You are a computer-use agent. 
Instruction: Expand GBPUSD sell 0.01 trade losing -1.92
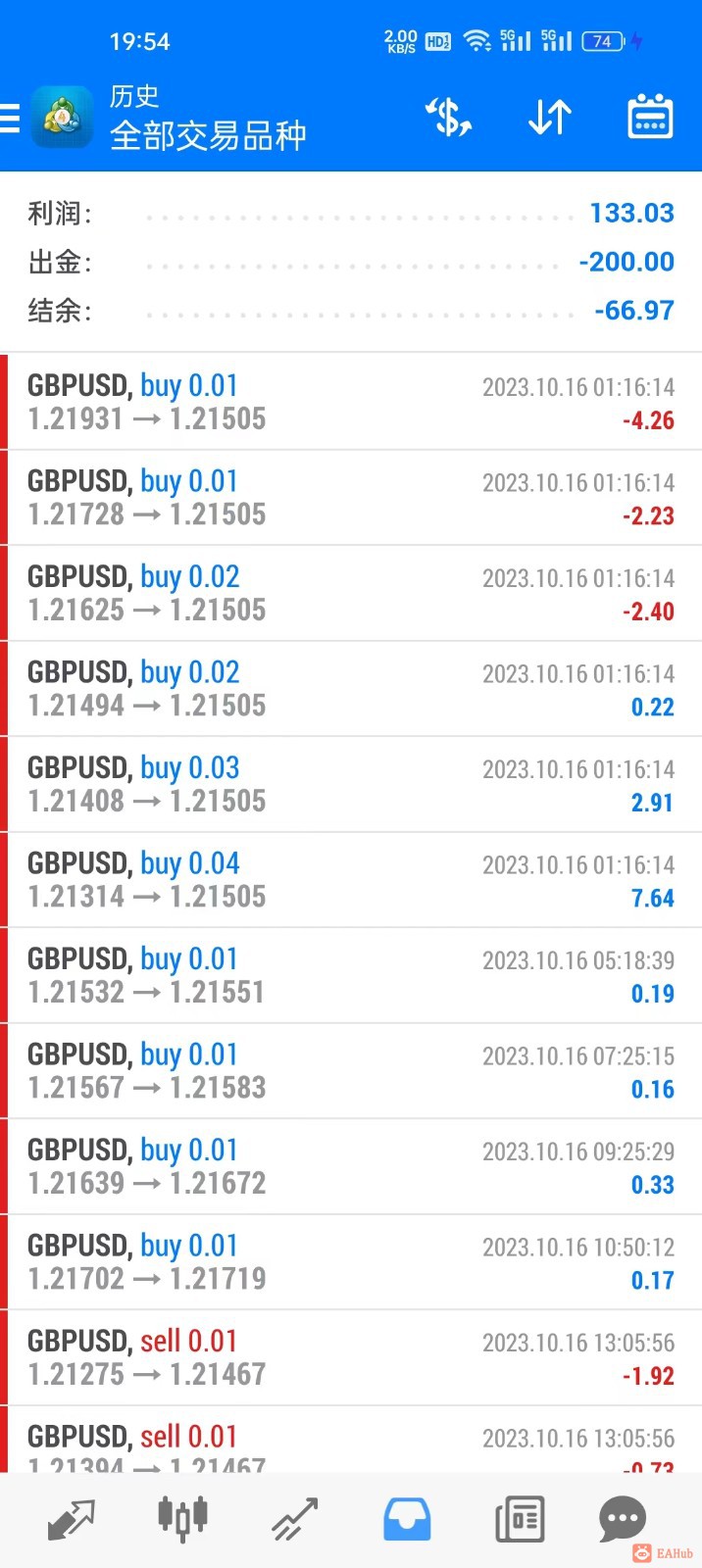351,1357
